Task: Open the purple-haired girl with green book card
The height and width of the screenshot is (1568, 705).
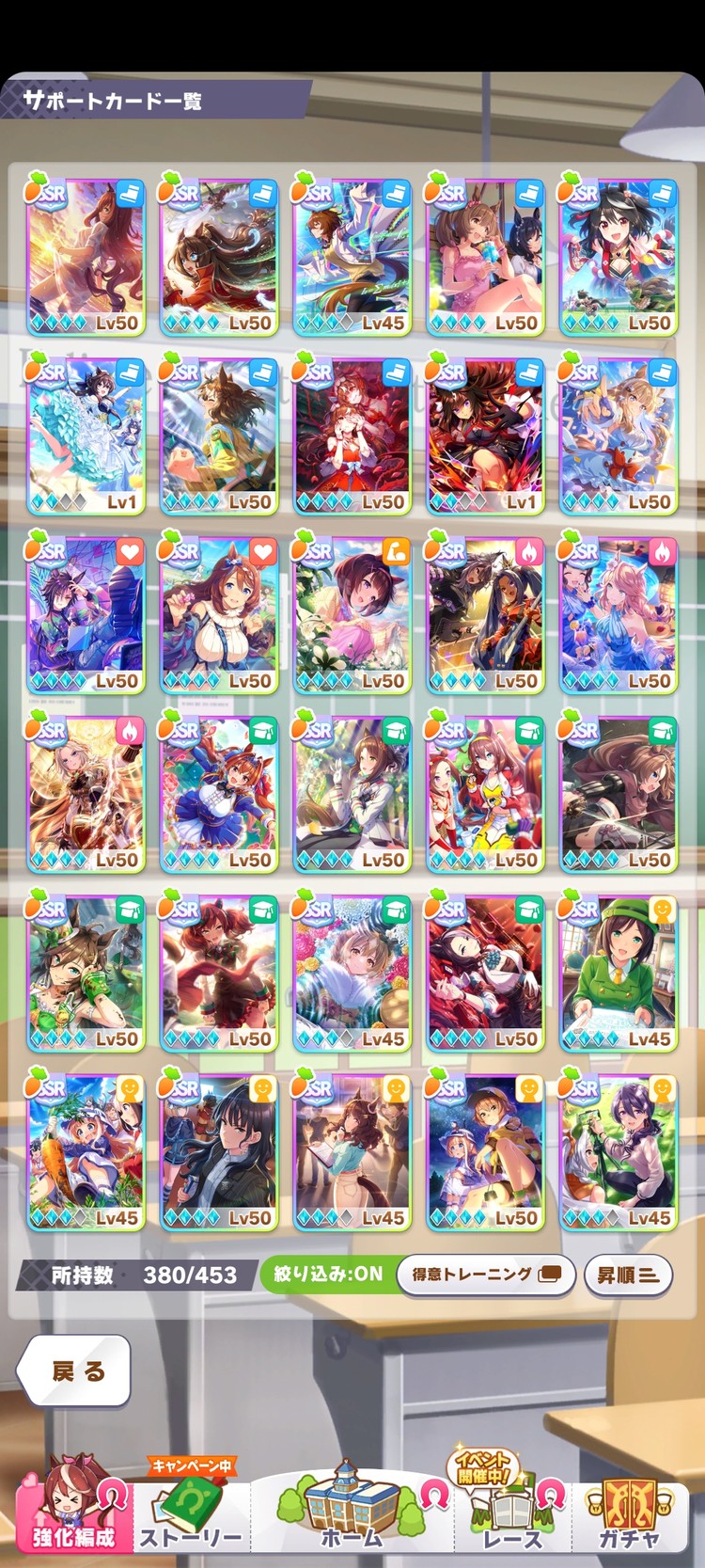Action: pos(619,1152)
